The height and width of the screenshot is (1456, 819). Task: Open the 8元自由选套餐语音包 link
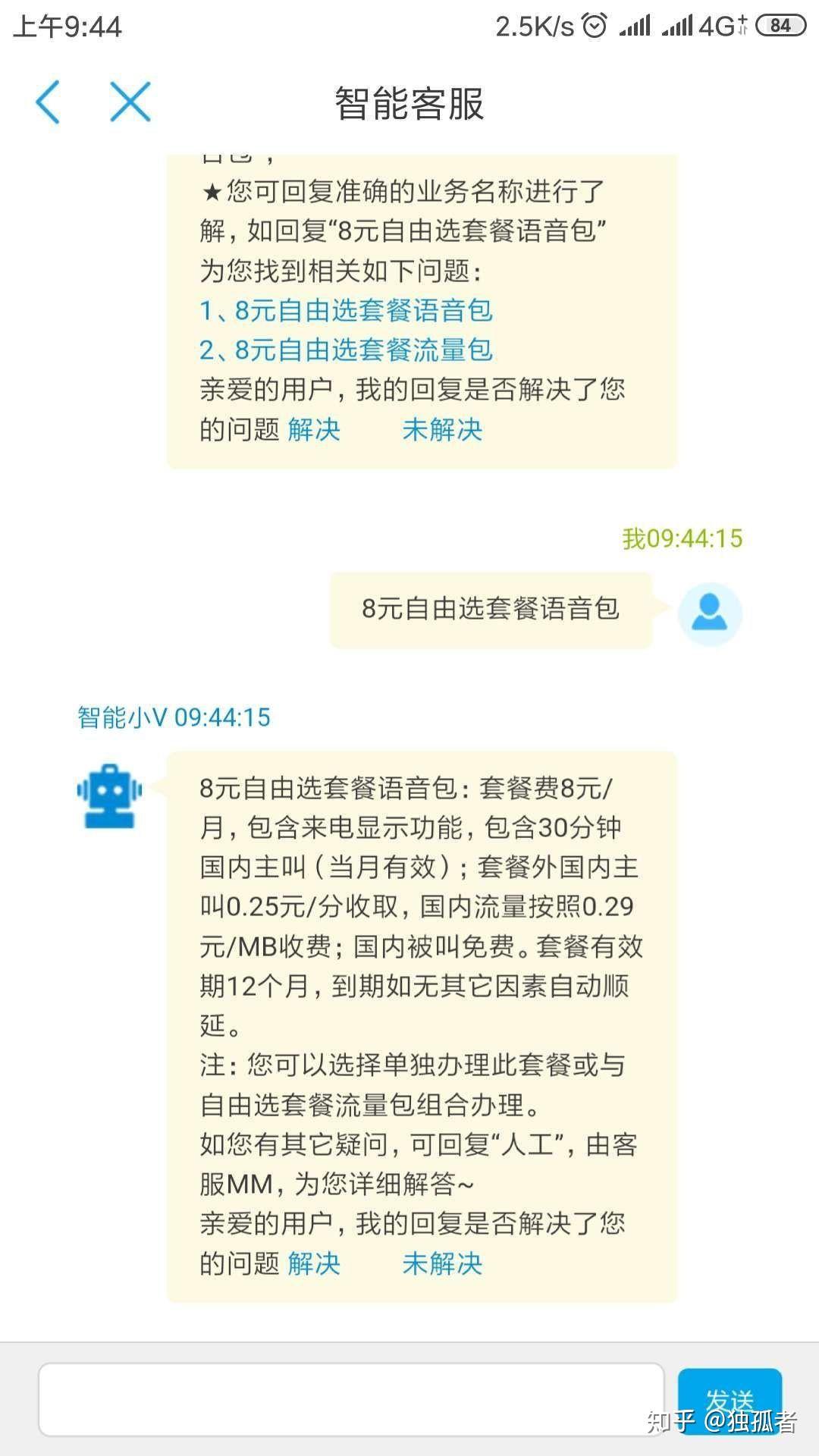click(x=346, y=310)
